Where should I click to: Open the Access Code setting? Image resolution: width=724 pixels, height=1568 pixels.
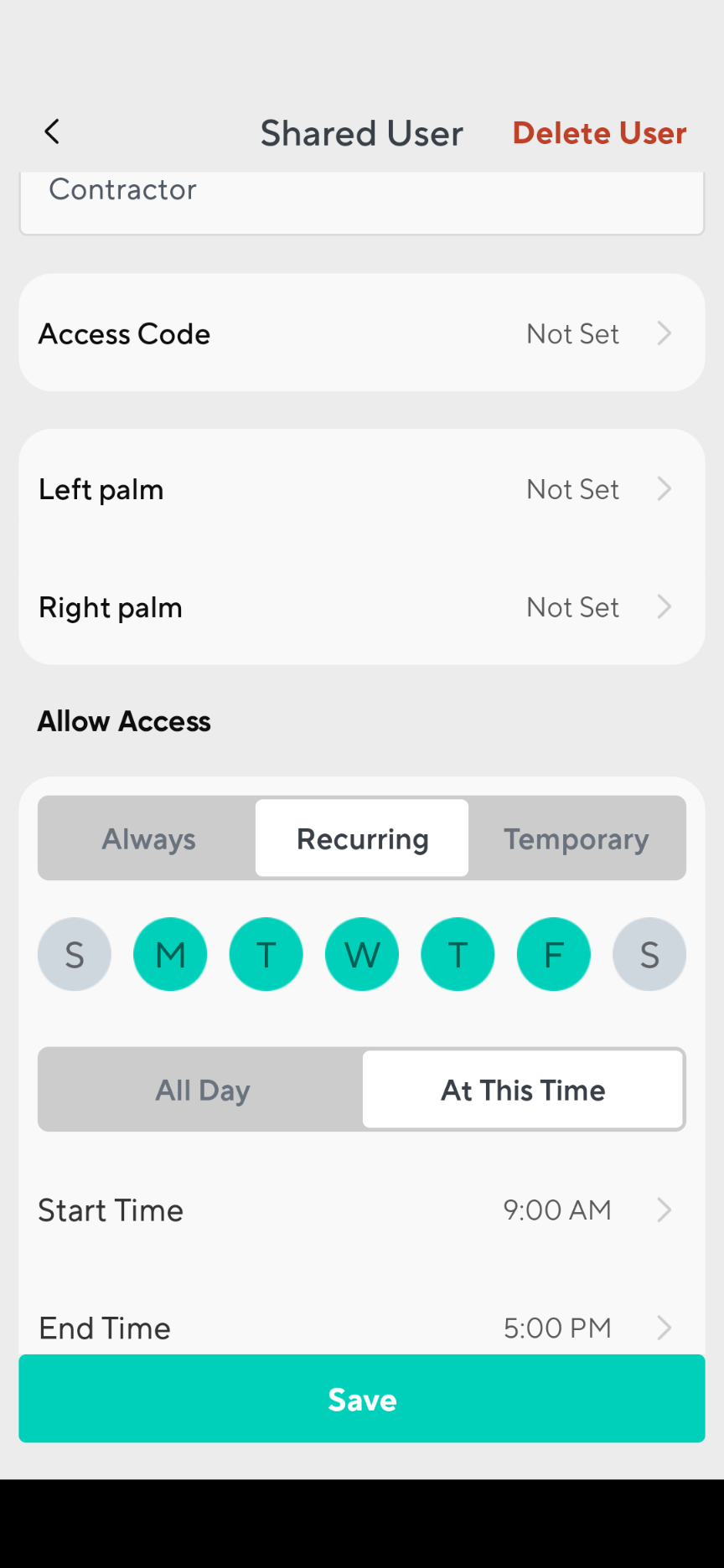(x=361, y=333)
